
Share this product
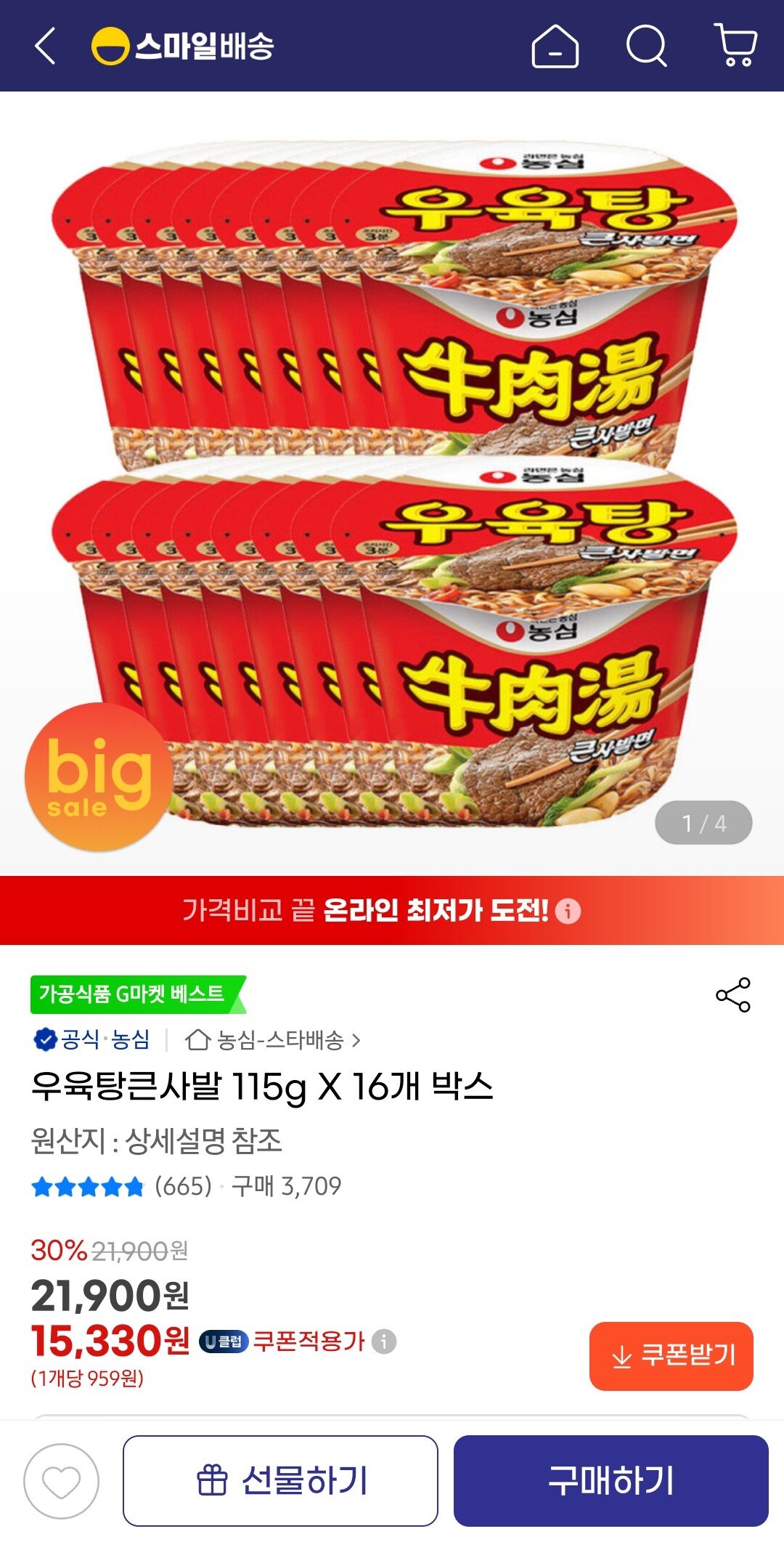(732, 994)
